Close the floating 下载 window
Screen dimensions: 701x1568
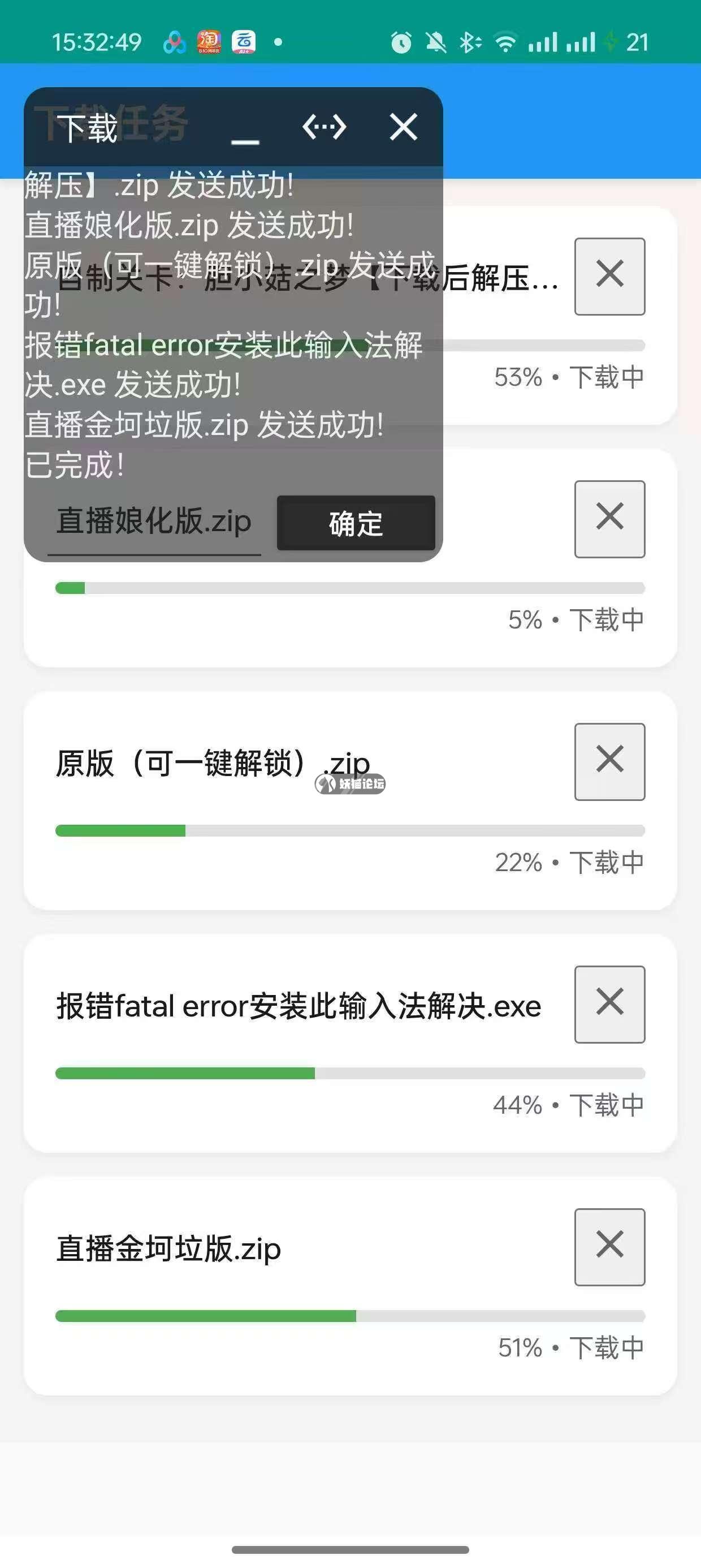click(x=404, y=127)
